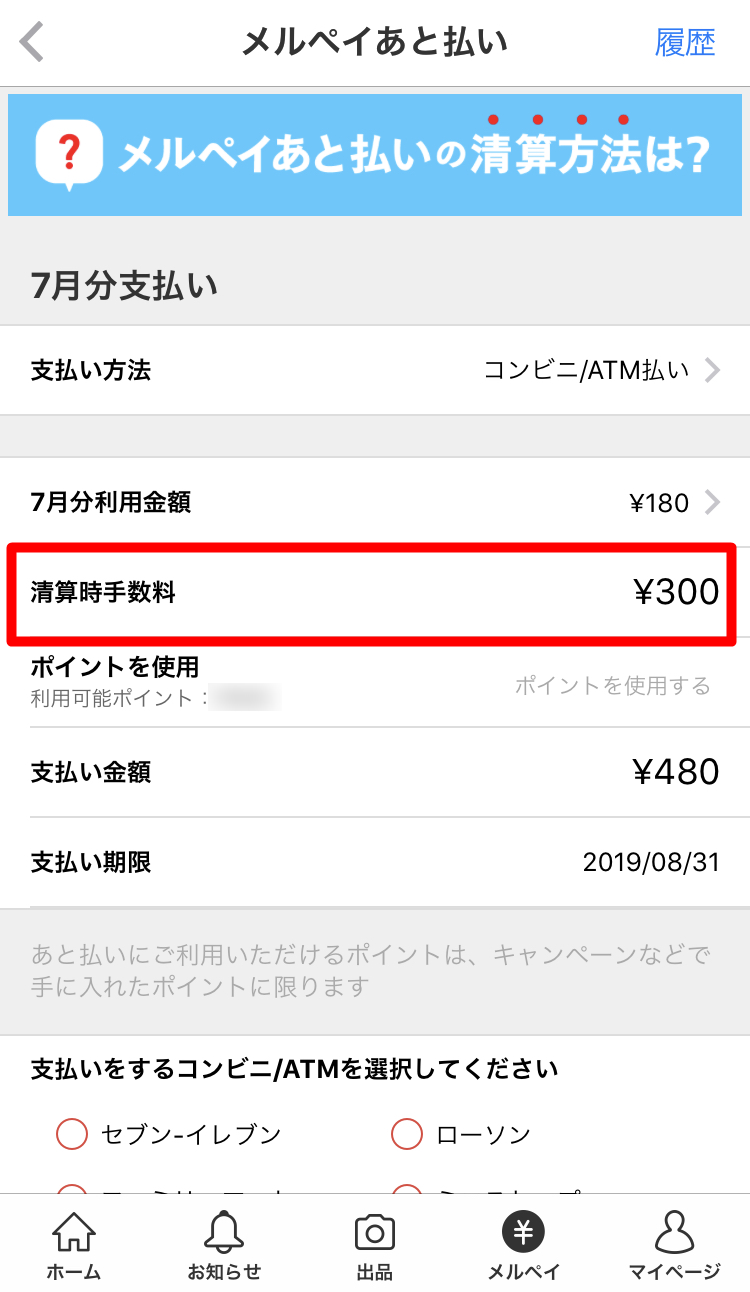Screen dimensions: 750x1292
Task: Open the 履歴 history link
Action: [685, 42]
